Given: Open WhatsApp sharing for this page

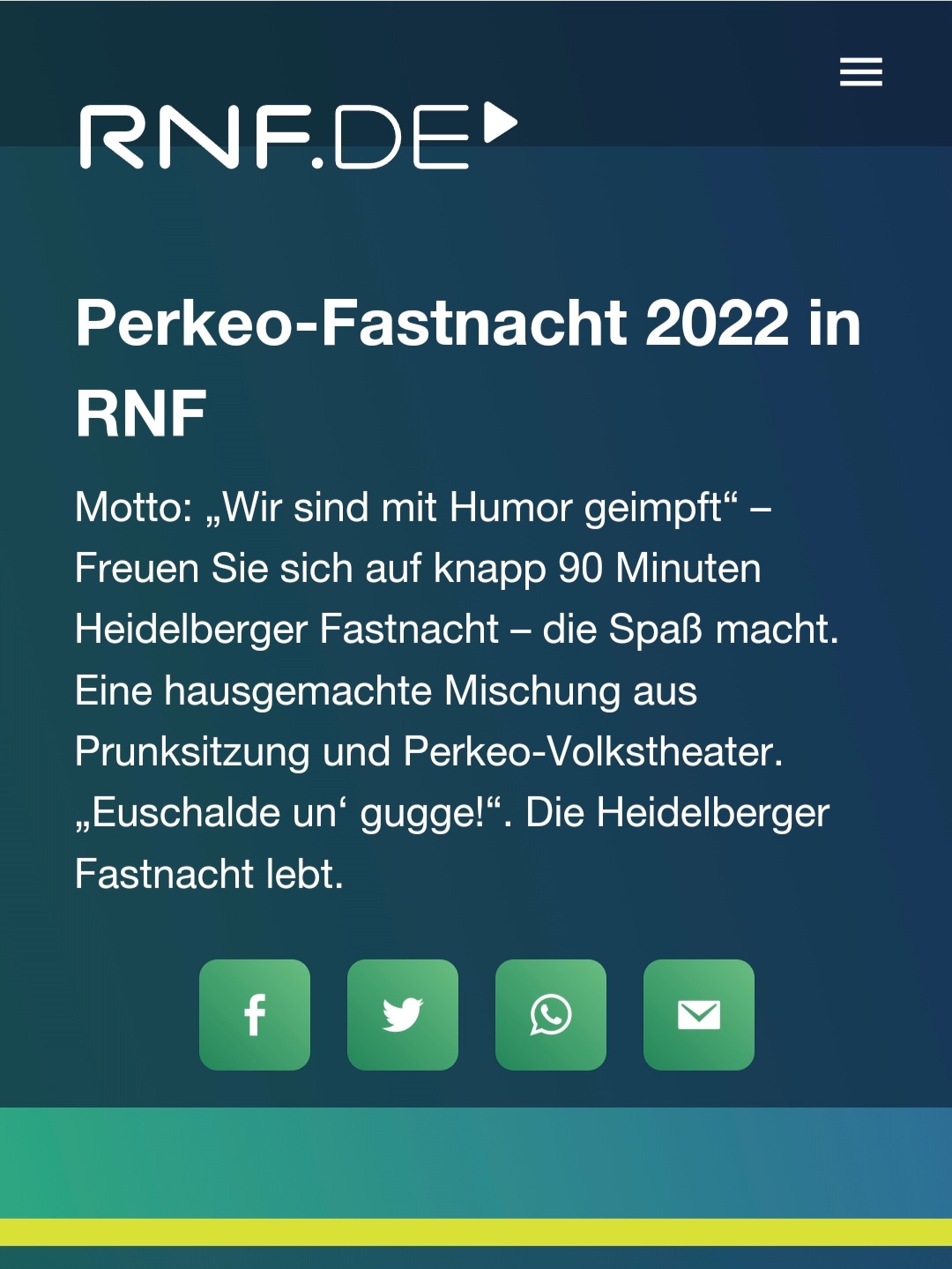Looking at the screenshot, I should [x=551, y=1014].
